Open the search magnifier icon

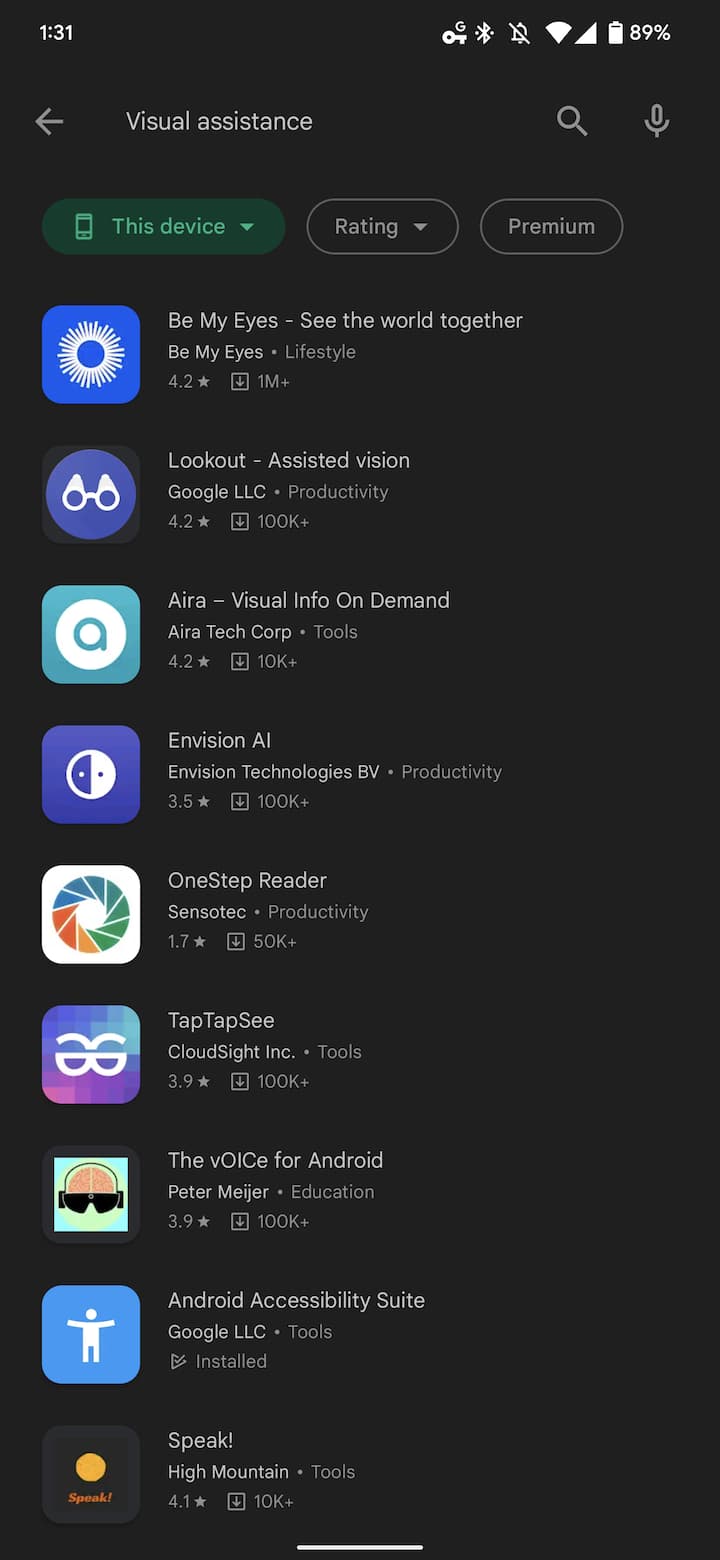[x=572, y=120]
